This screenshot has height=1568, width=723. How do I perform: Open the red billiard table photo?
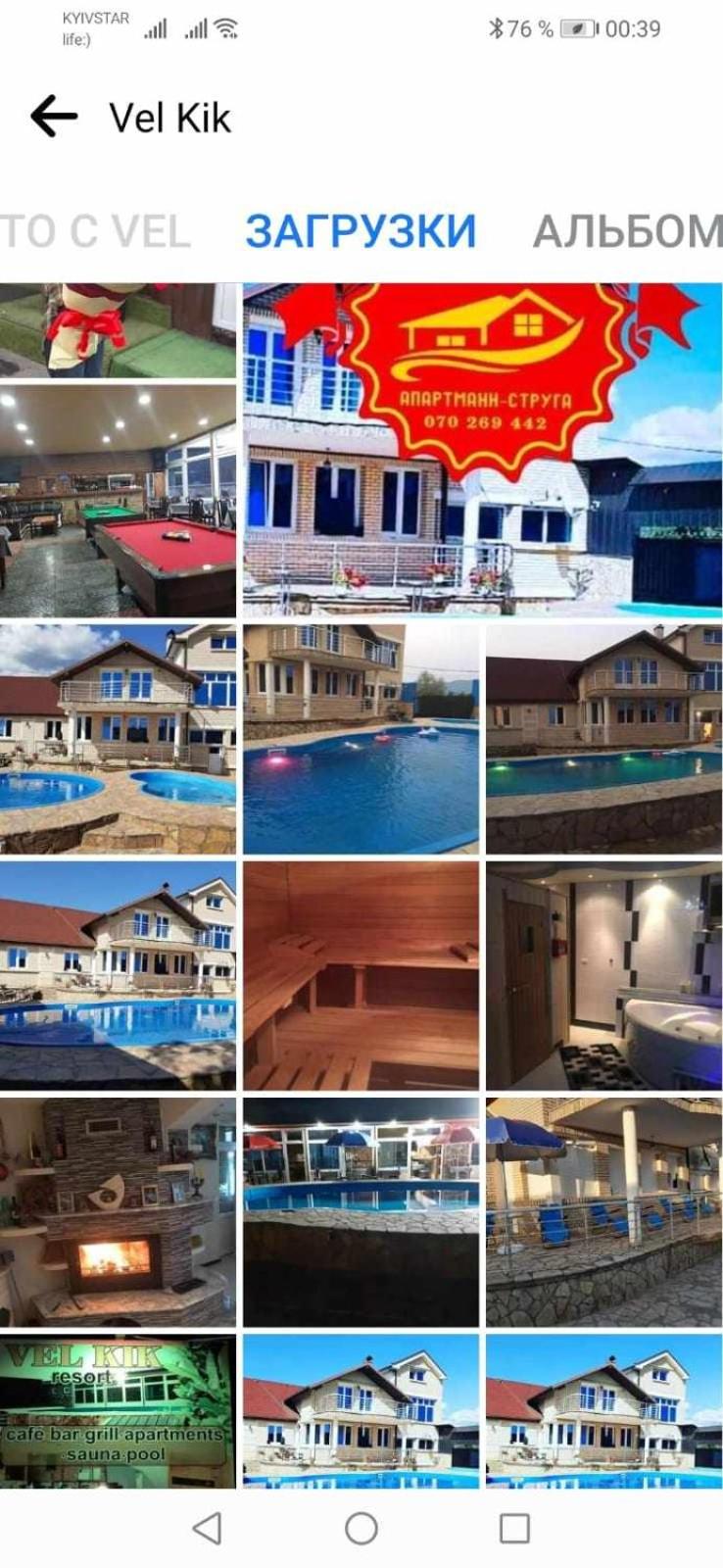pyautogui.click(x=119, y=501)
